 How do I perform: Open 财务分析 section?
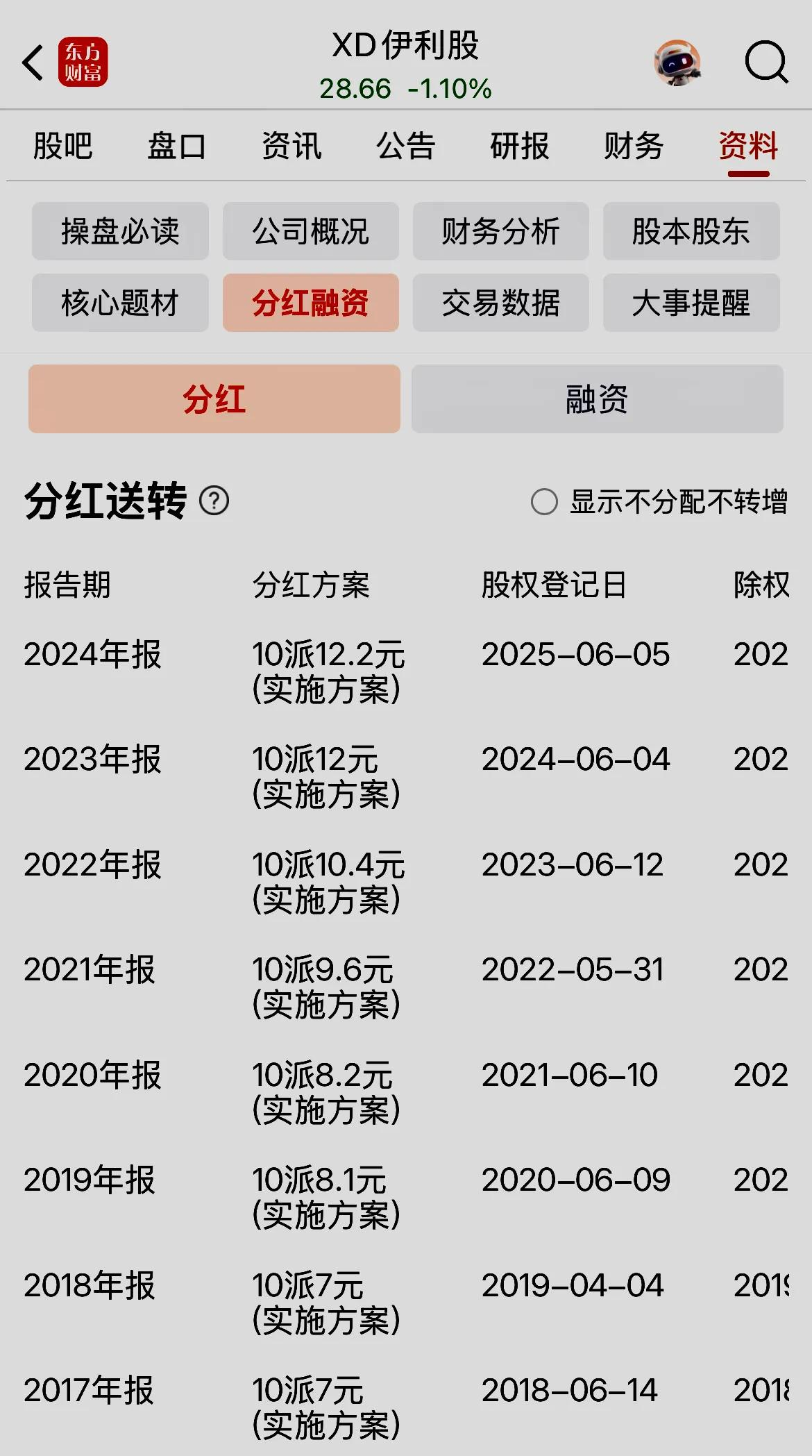(x=501, y=232)
